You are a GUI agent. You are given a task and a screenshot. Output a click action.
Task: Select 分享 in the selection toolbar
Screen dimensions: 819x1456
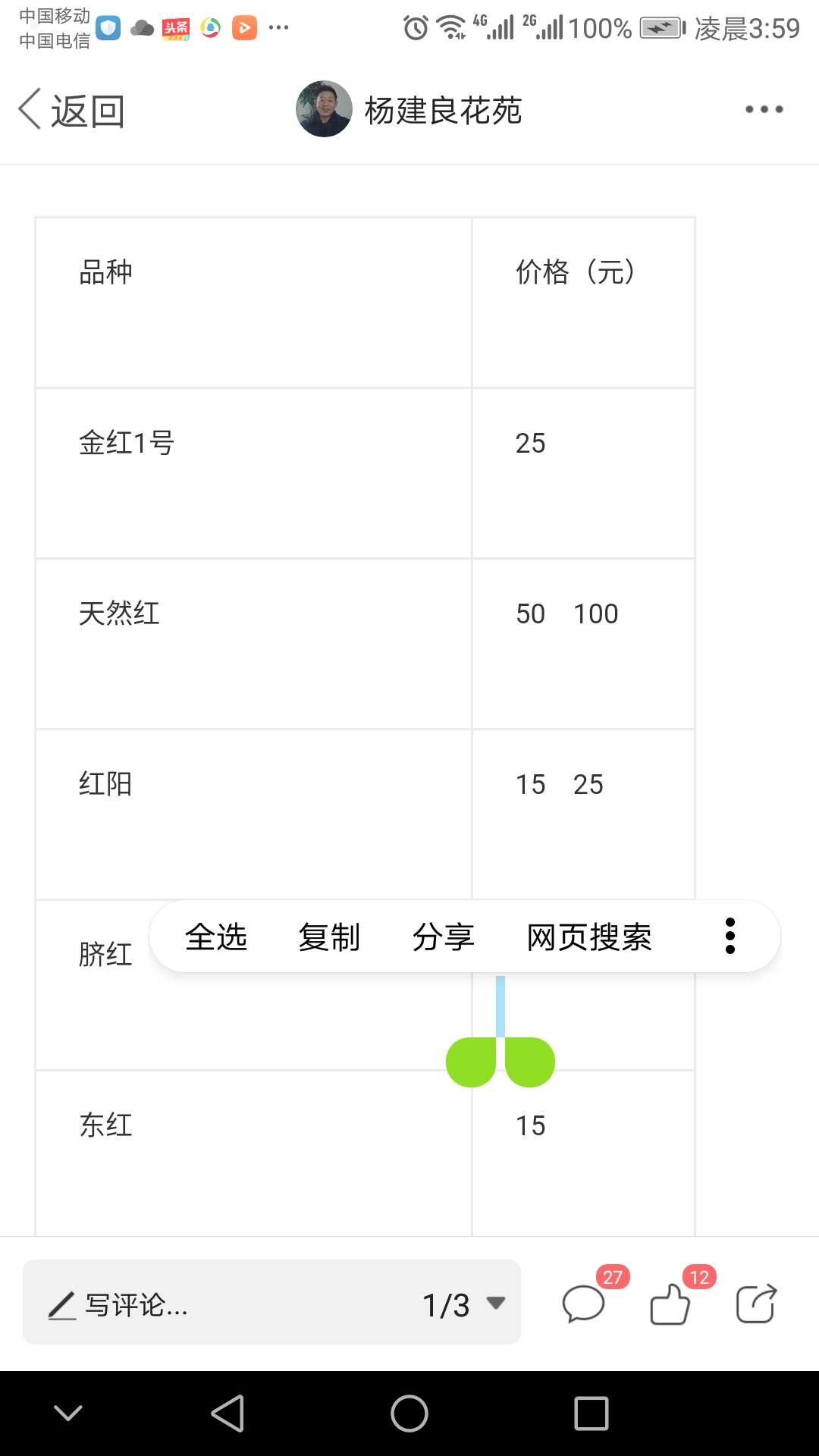[444, 937]
